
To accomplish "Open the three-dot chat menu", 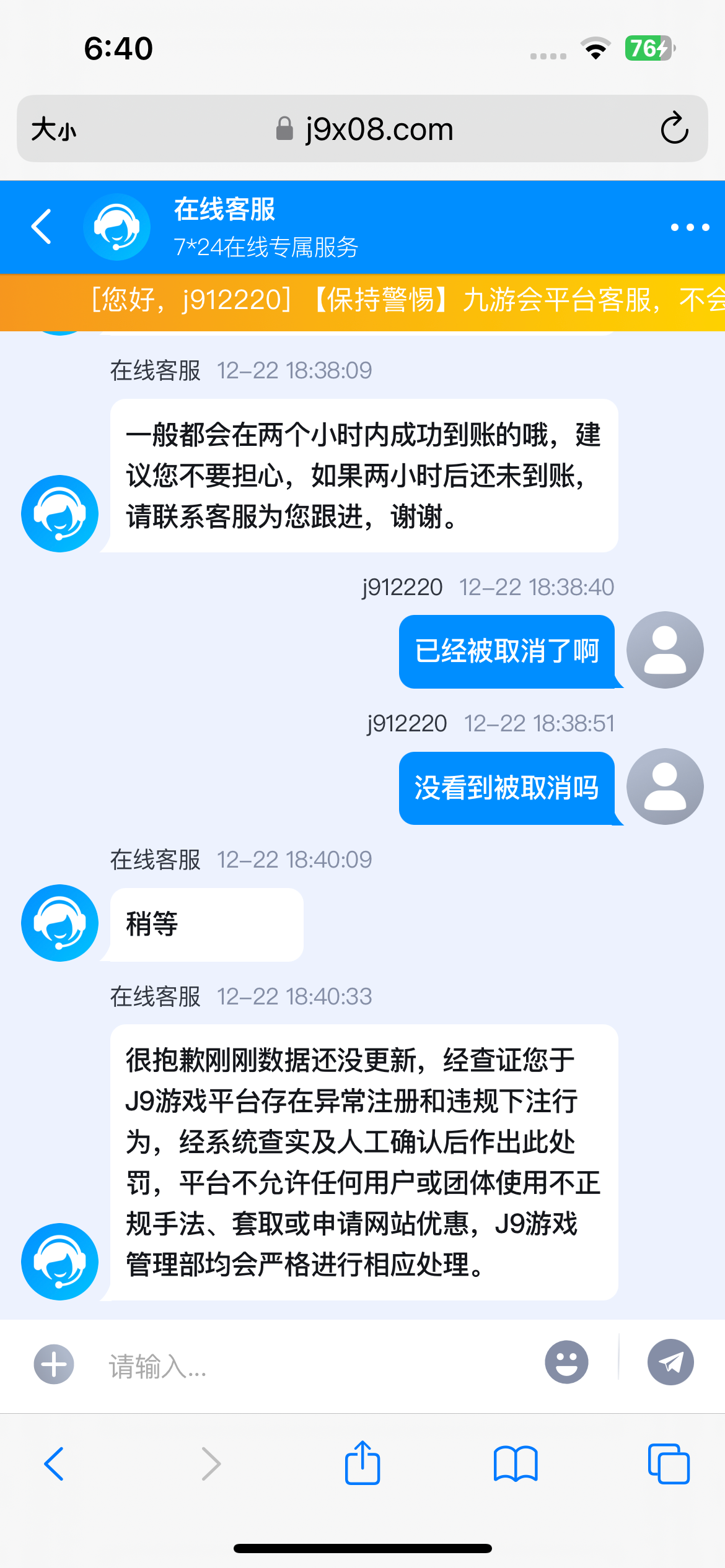I will 690,227.
